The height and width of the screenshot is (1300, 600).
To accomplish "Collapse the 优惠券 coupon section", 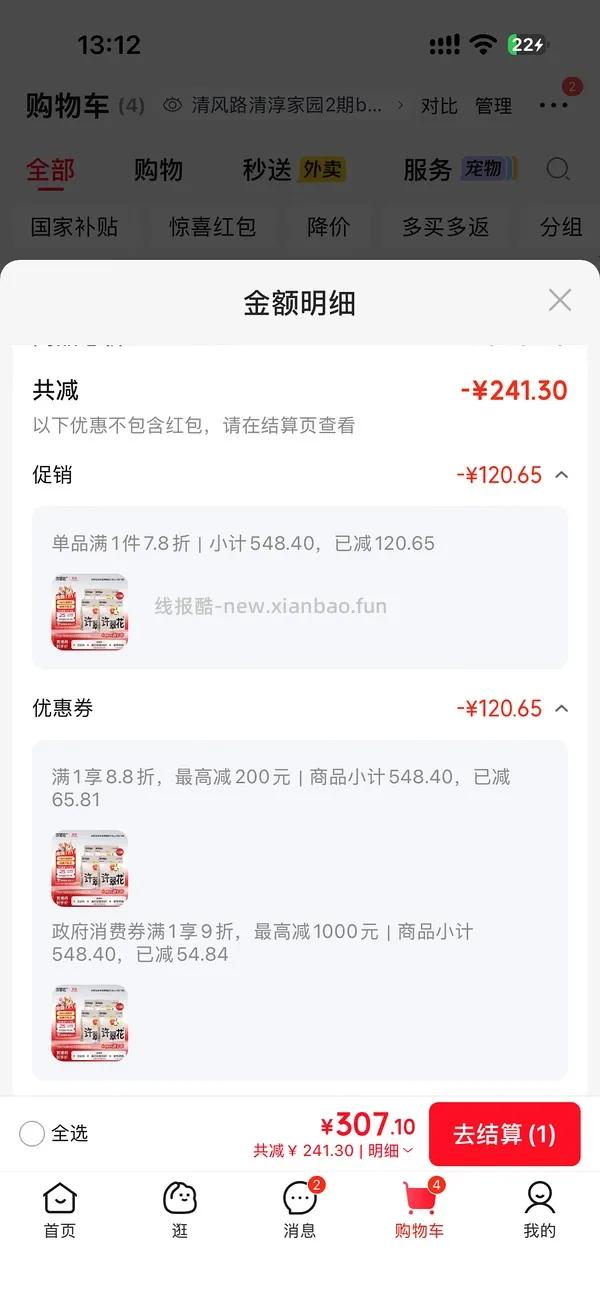I will click(561, 709).
